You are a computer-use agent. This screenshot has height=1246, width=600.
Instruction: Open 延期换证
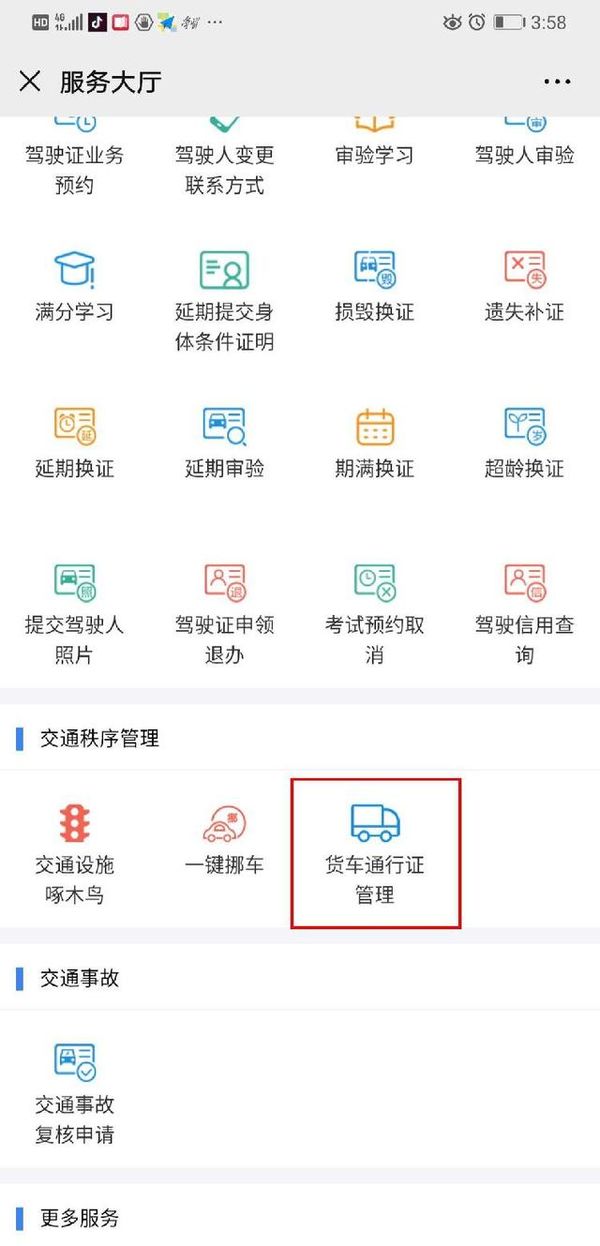(x=75, y=442)
